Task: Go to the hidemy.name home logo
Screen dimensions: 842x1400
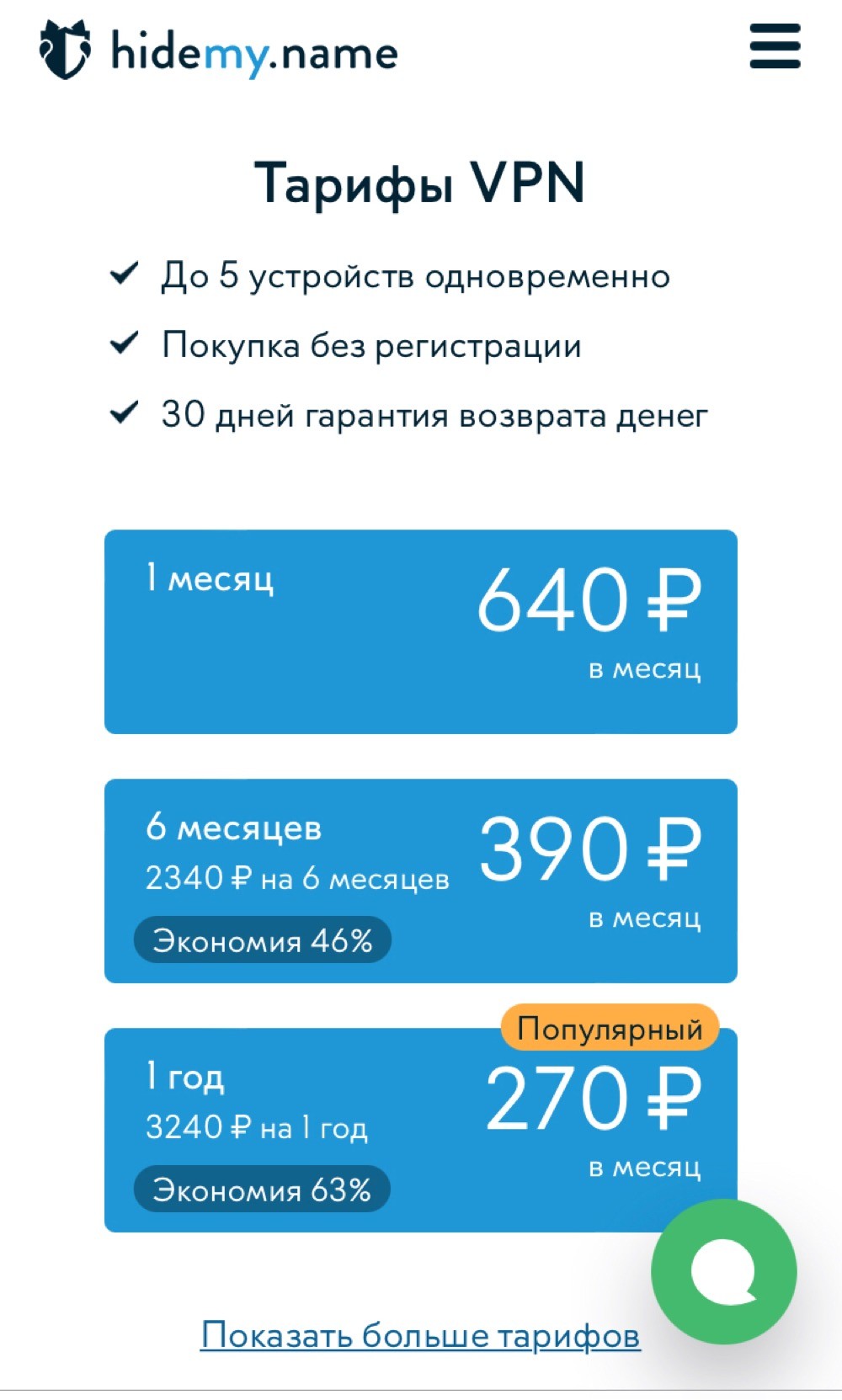Action: coord(219,51)
